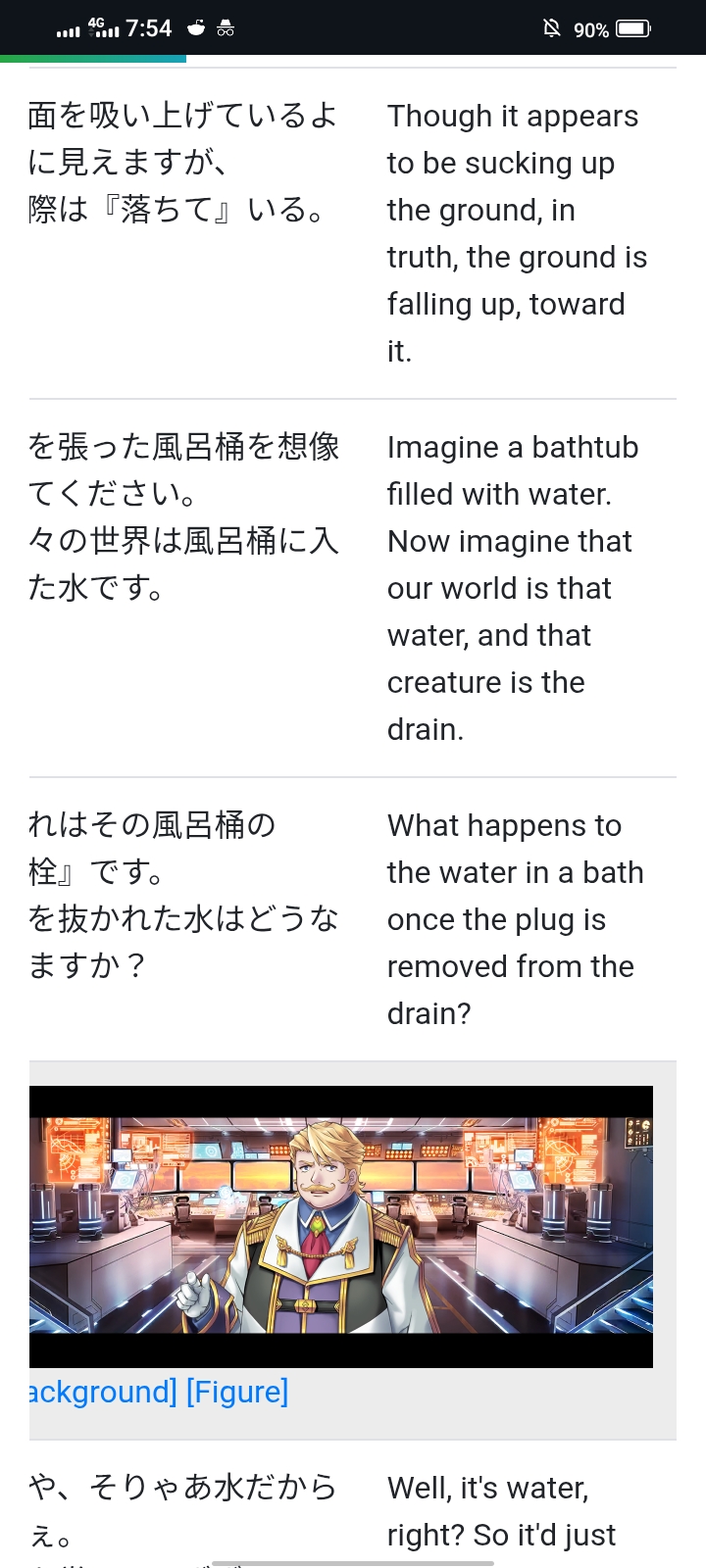Open the command room scene image
Screen dimensions: 706x1568
click(x=340, y=1225)
